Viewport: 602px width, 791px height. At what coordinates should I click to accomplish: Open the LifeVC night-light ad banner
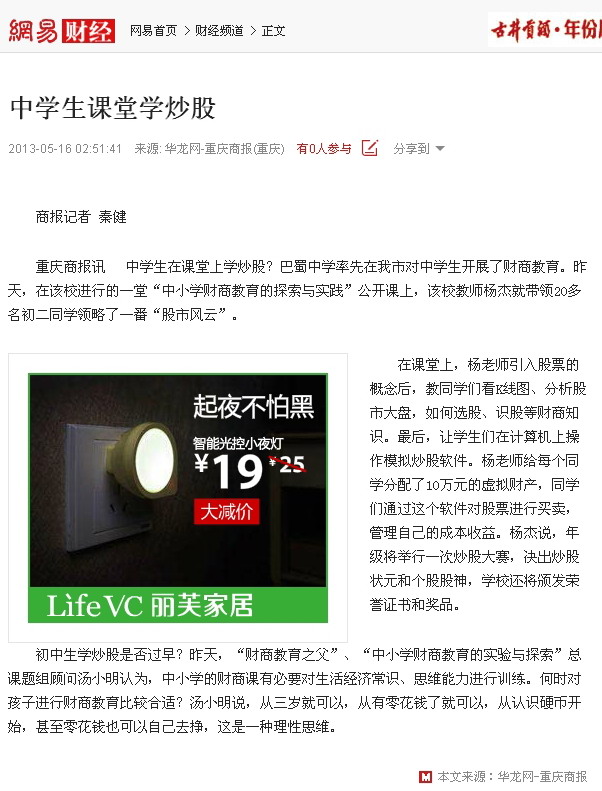(178, 497)
